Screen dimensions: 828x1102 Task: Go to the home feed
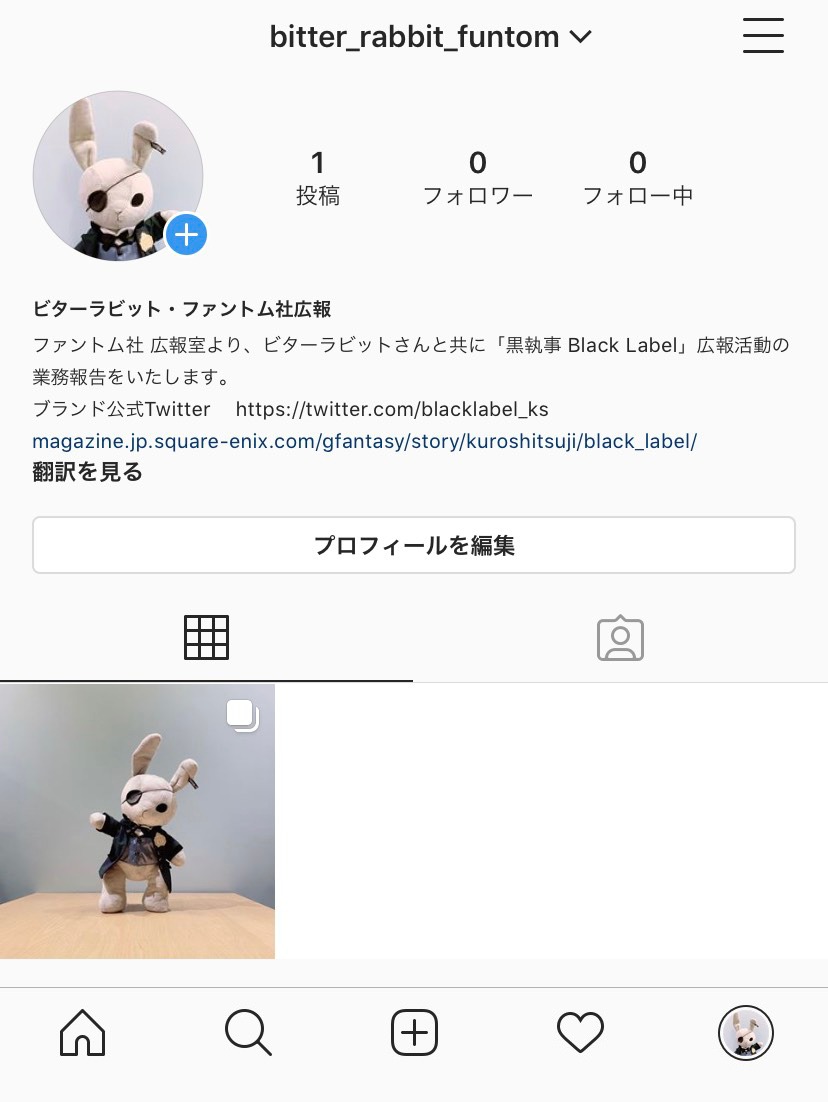83,1032
